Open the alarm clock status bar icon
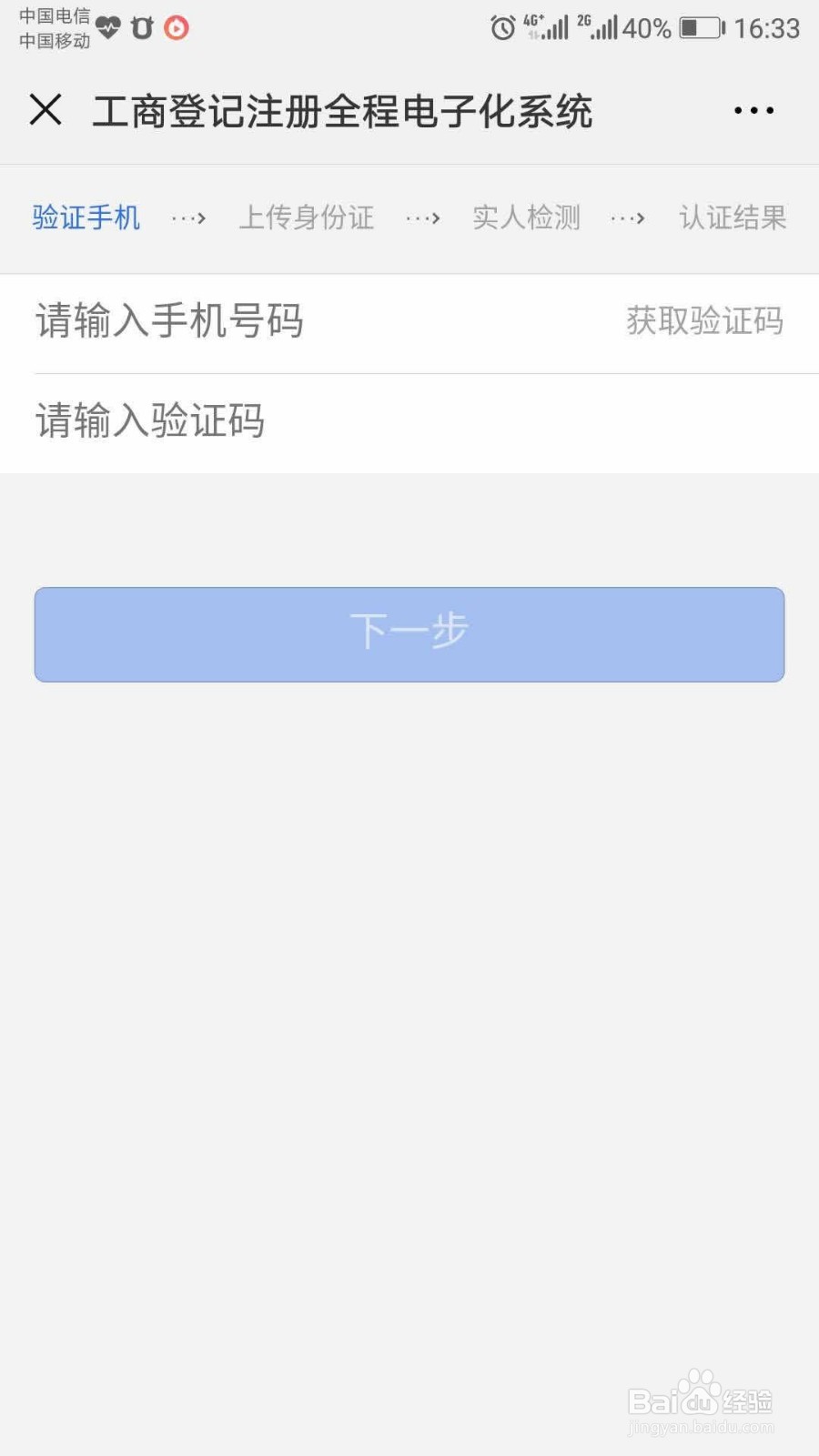Viewport: 819px width, 1456px height. coord(501,28)
